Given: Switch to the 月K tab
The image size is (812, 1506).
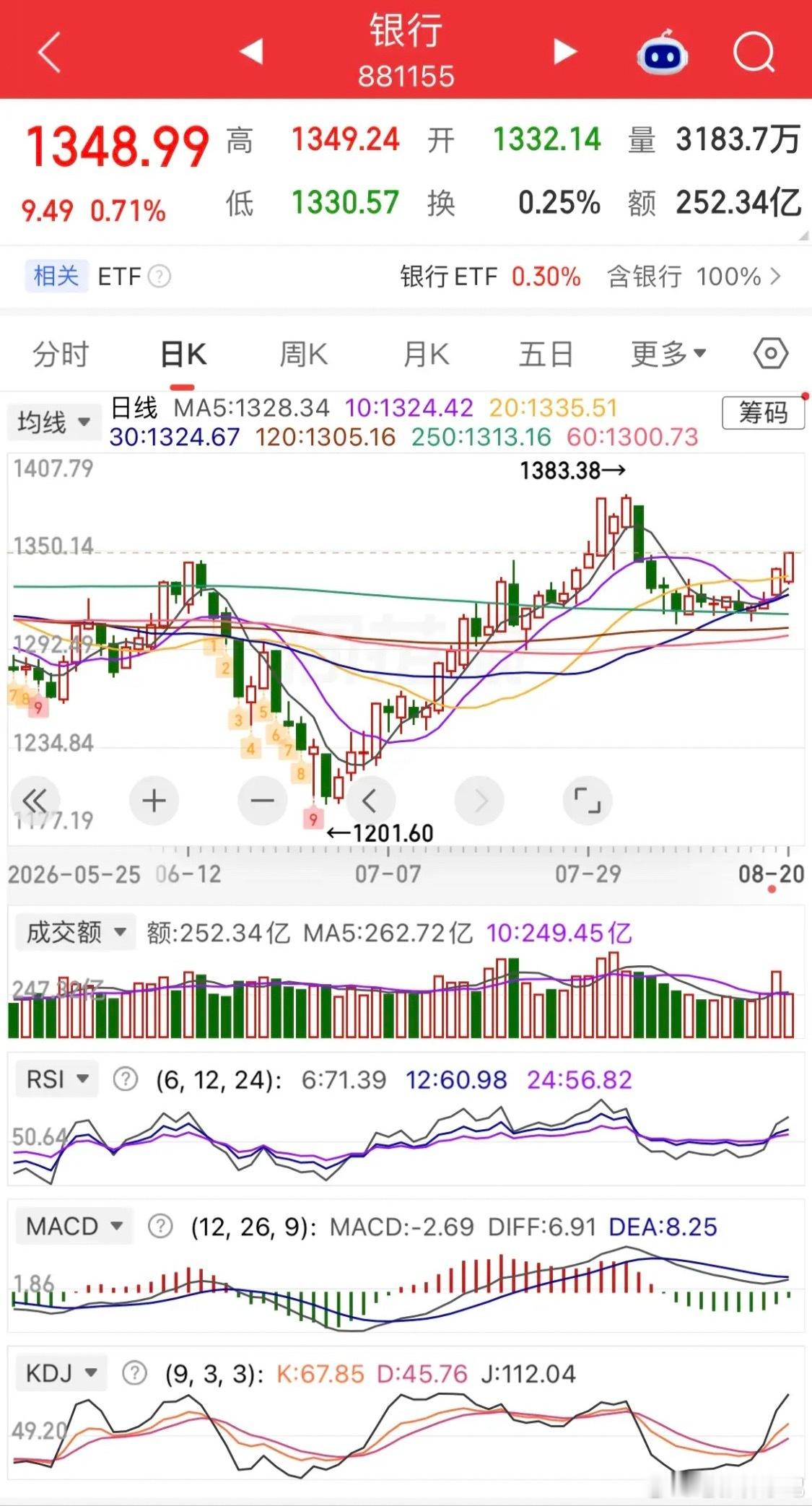Looking at the screenshot, I should [426, 354].
